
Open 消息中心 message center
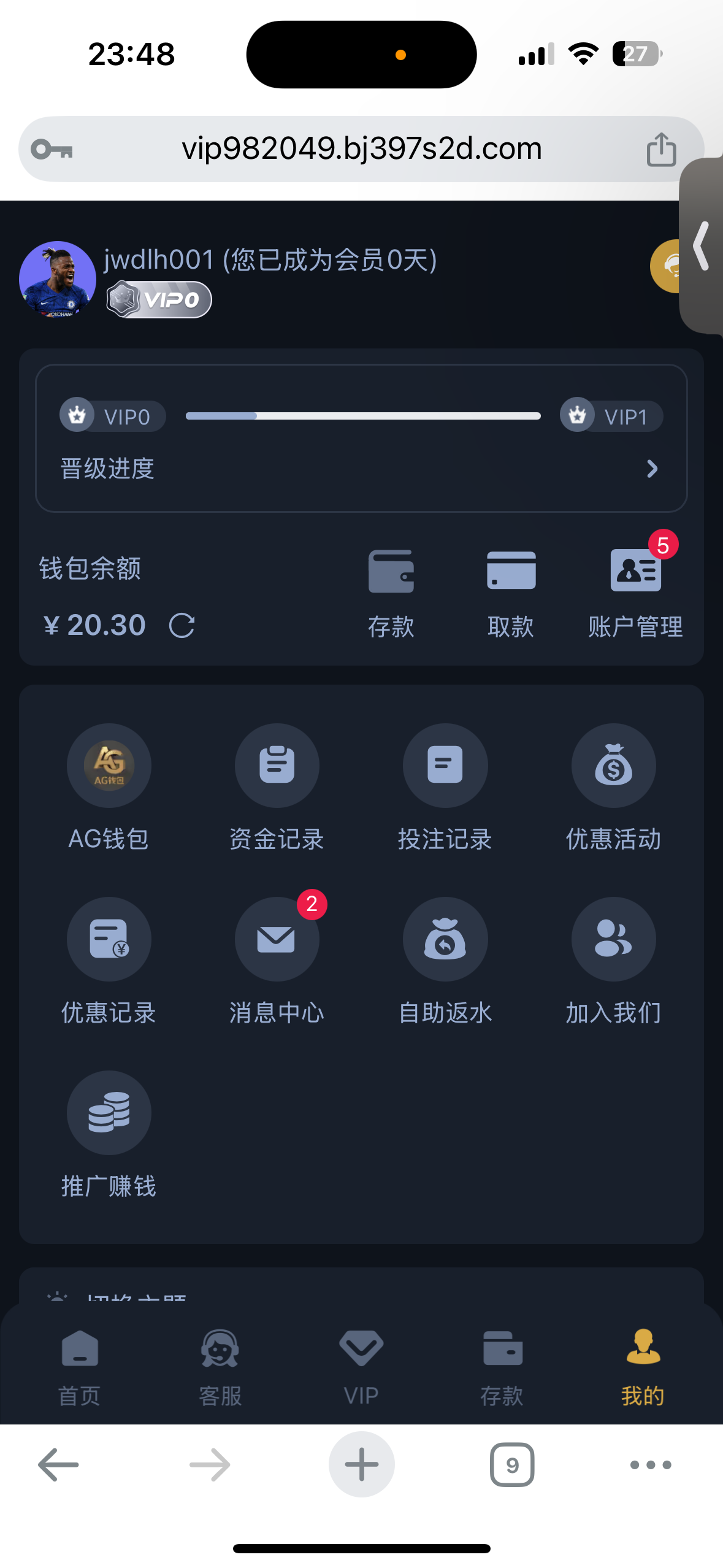tap(277, 939)
